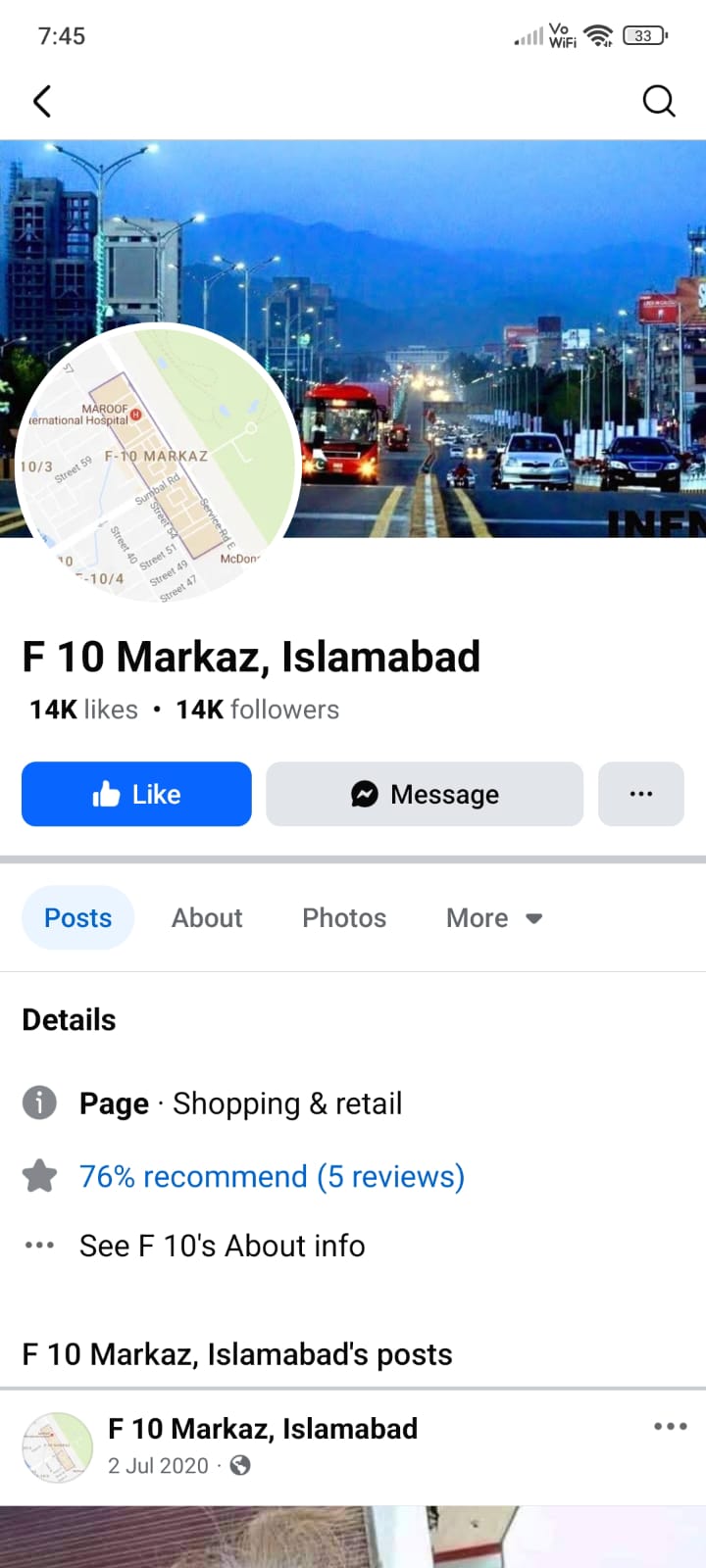Screen dimensions: 706x1568
Task: Open the 5 reviews link
Action: pyautogui.click(x=390, y=1175)
